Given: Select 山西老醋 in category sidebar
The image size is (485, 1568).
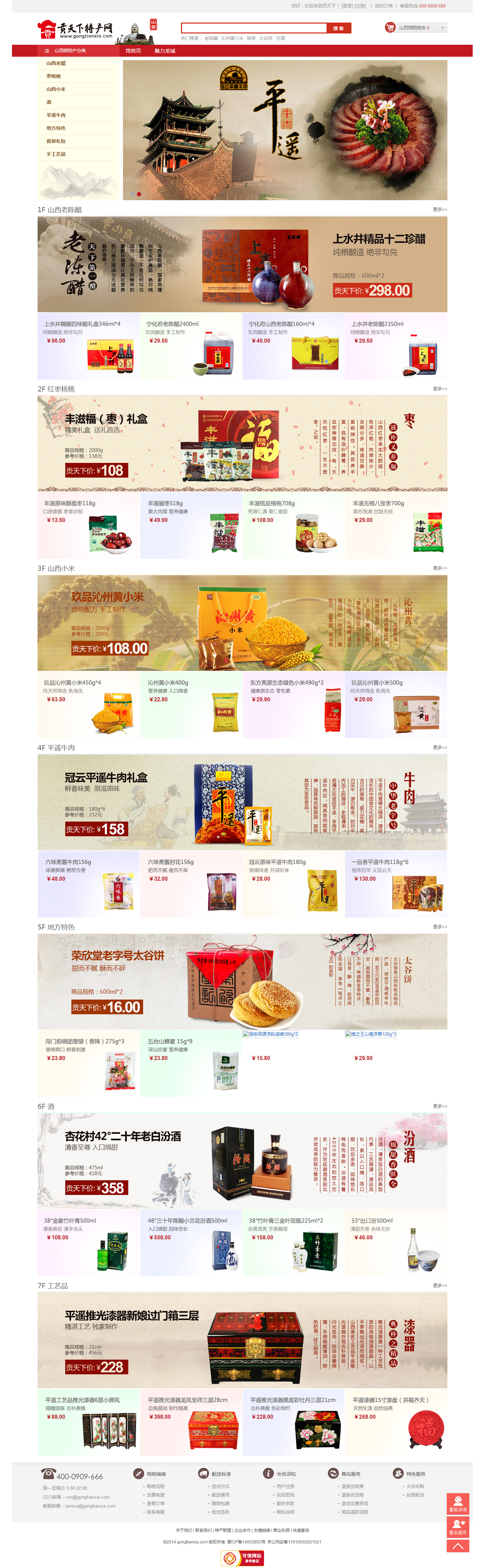Looking at the screenshot, I should point(56,63).
